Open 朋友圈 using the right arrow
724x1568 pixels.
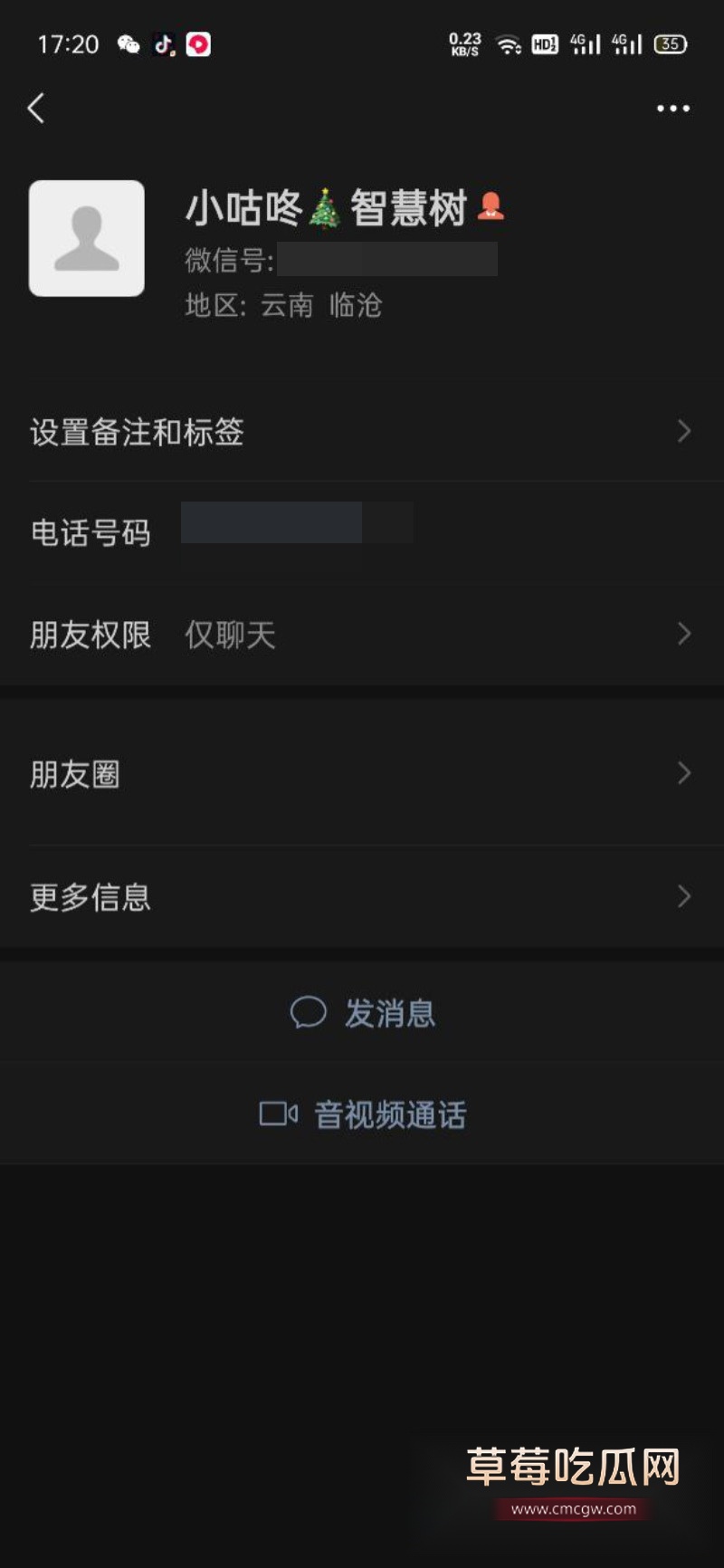point(684,774)
